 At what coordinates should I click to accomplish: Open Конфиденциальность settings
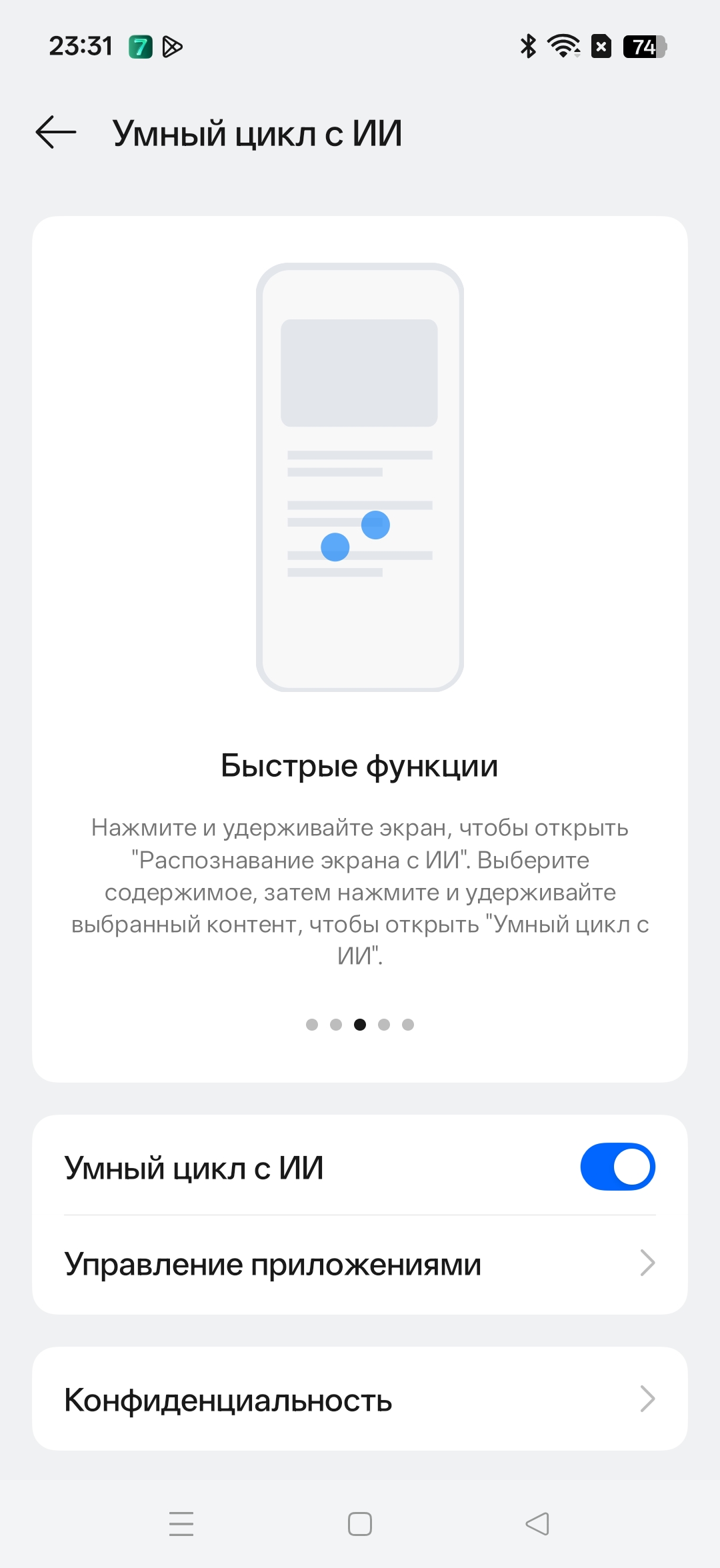point(360,1399)
